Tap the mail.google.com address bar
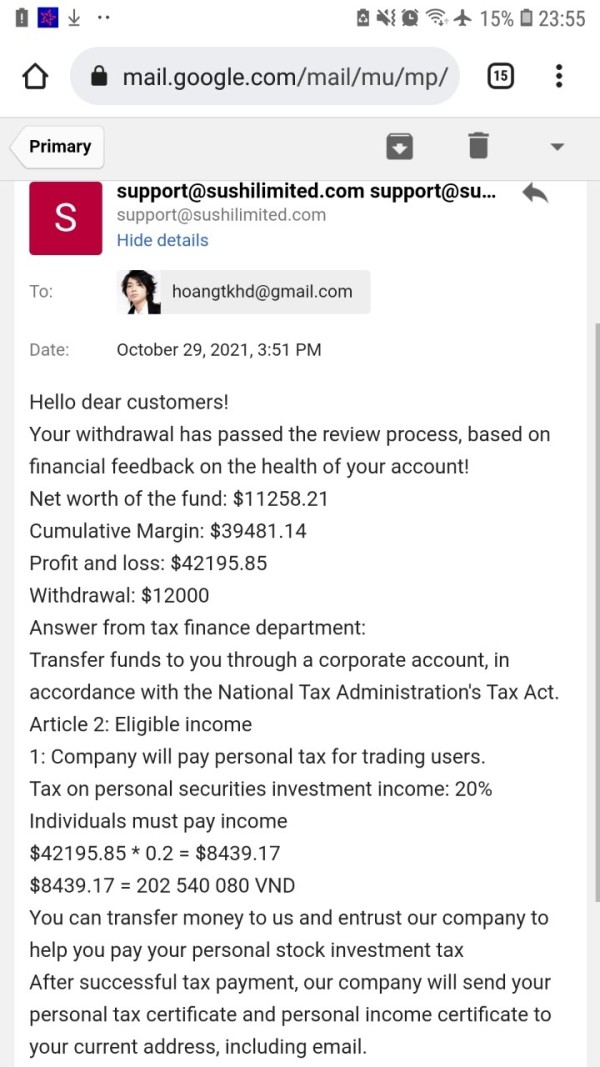The height and width of the screenshot is (1067, 600). coord(265,76)
